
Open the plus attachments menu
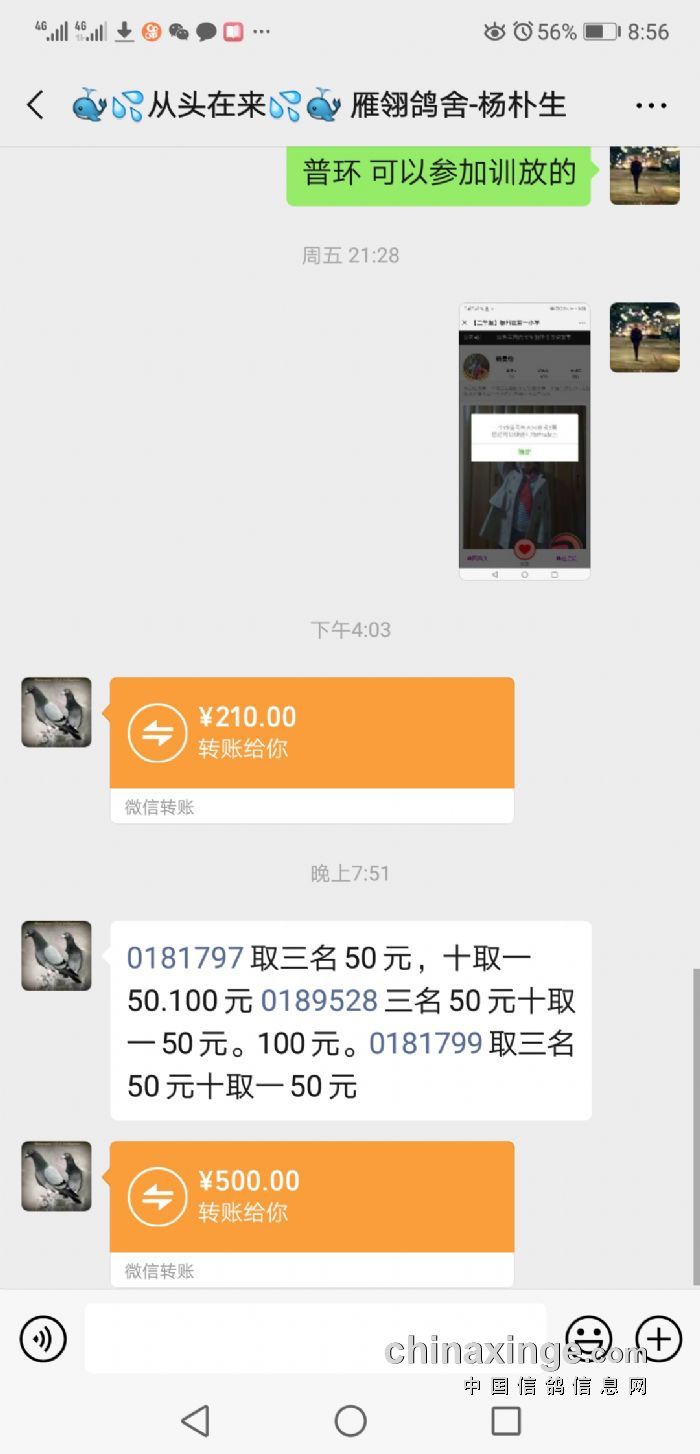point(658,1338)
